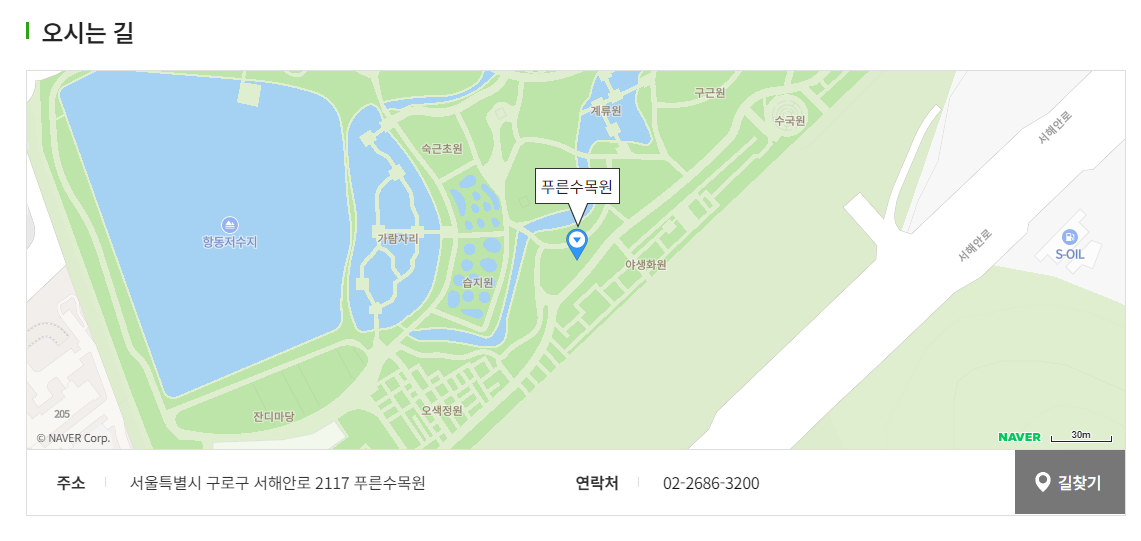
Task: Tap the NAVER logo link on map
Action: click(1019, 437)
